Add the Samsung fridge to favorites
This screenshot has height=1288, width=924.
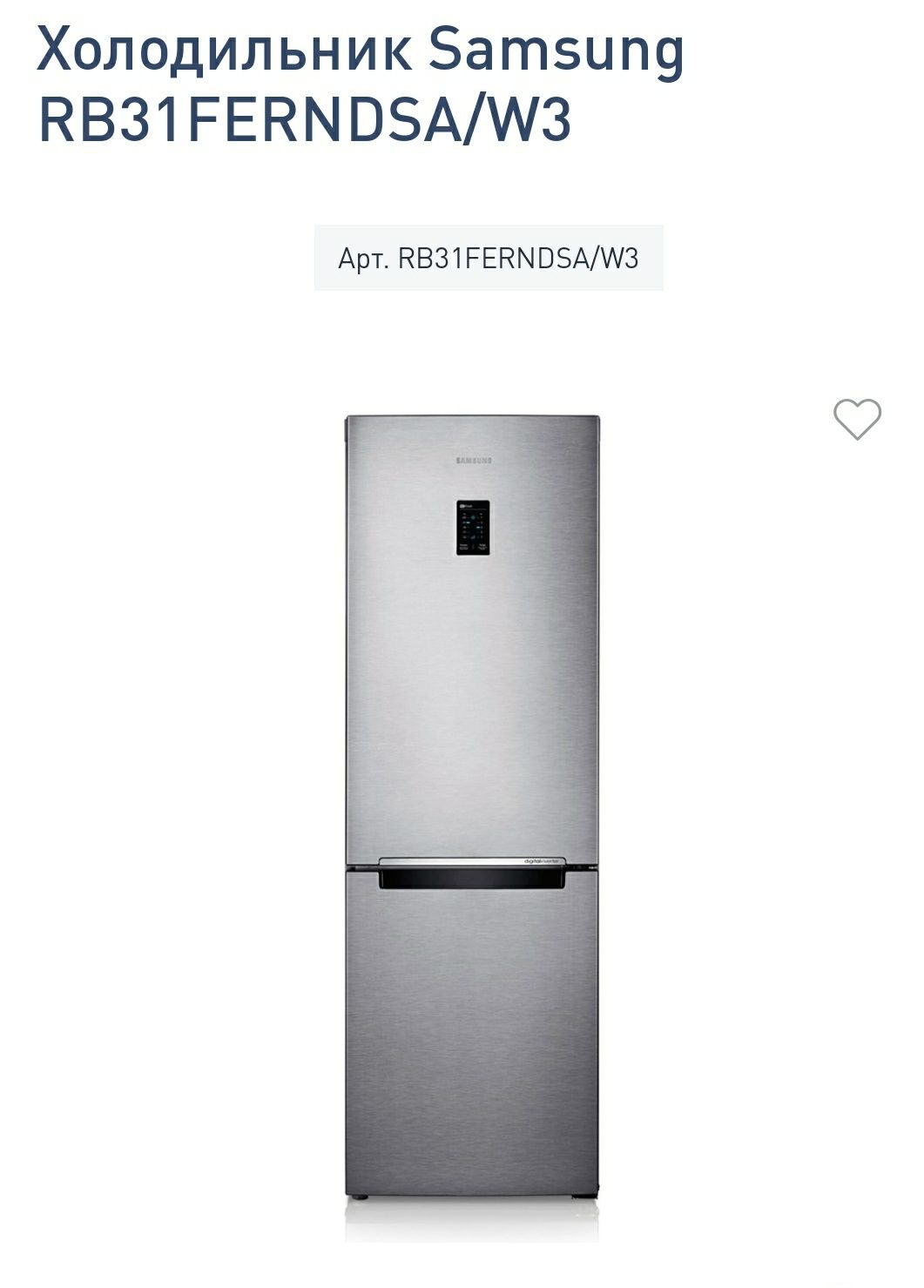pos(857,419)
